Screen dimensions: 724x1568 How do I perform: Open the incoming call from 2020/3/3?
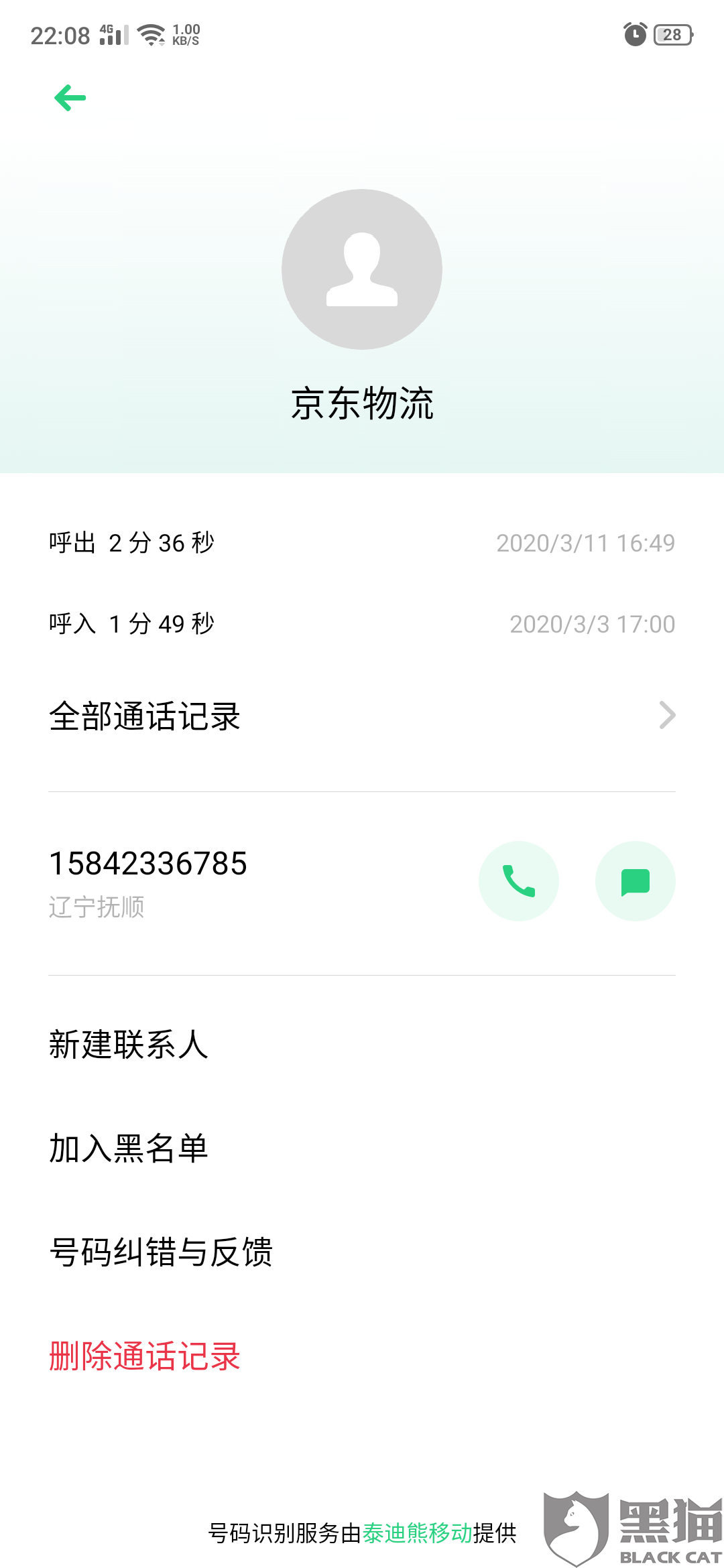tap(362, 624)
